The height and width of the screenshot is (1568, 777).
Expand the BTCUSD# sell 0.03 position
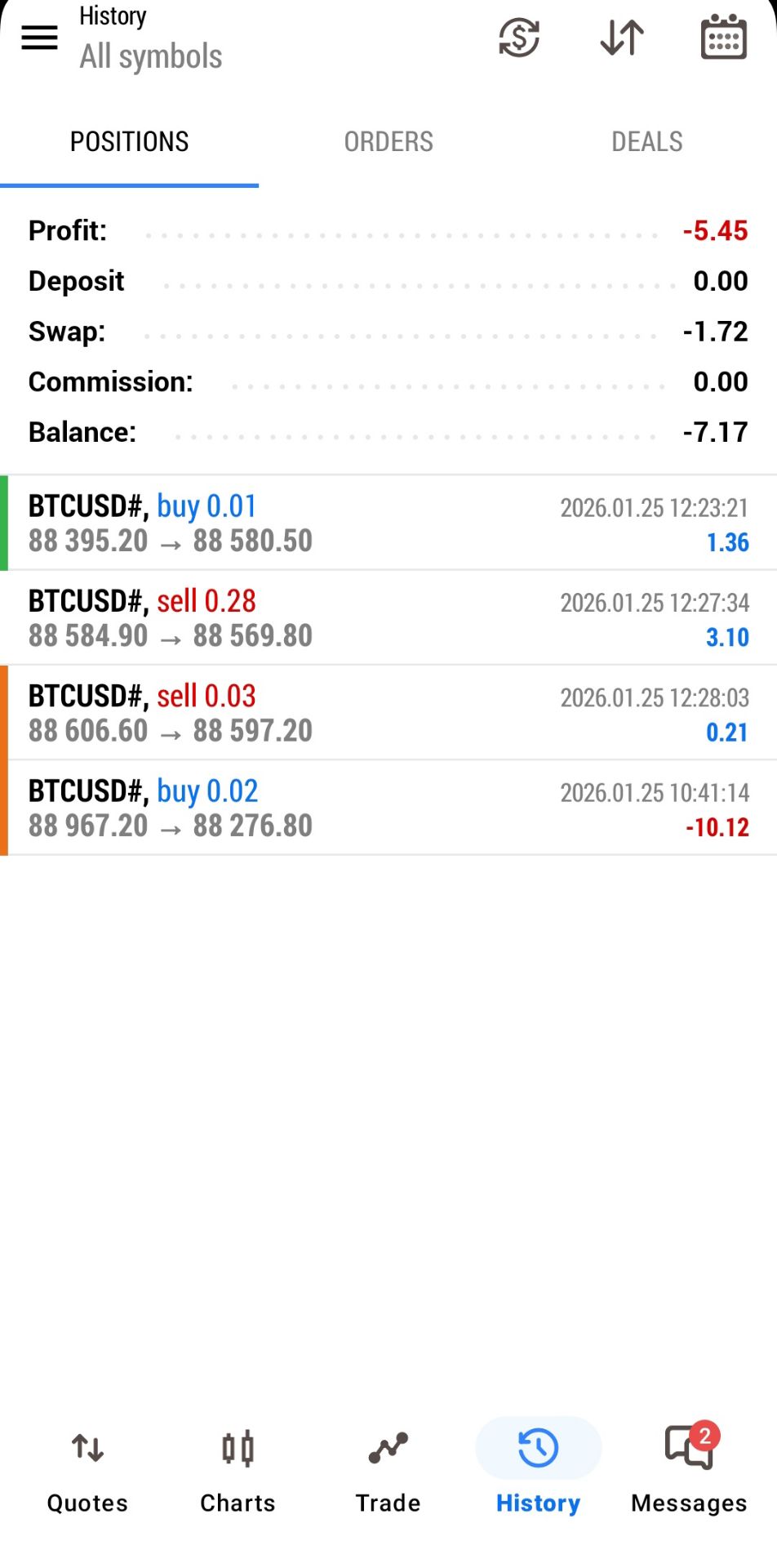pos(388,713)
